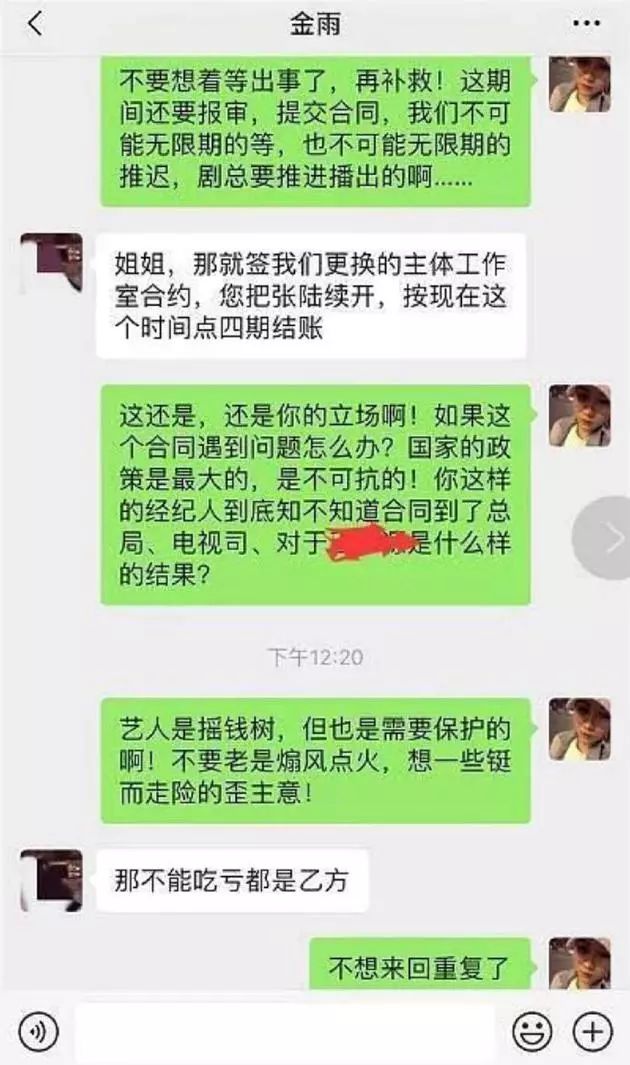Switch to voice message input
This screenshot has width=630, height=1065.
coord(38,1032)
